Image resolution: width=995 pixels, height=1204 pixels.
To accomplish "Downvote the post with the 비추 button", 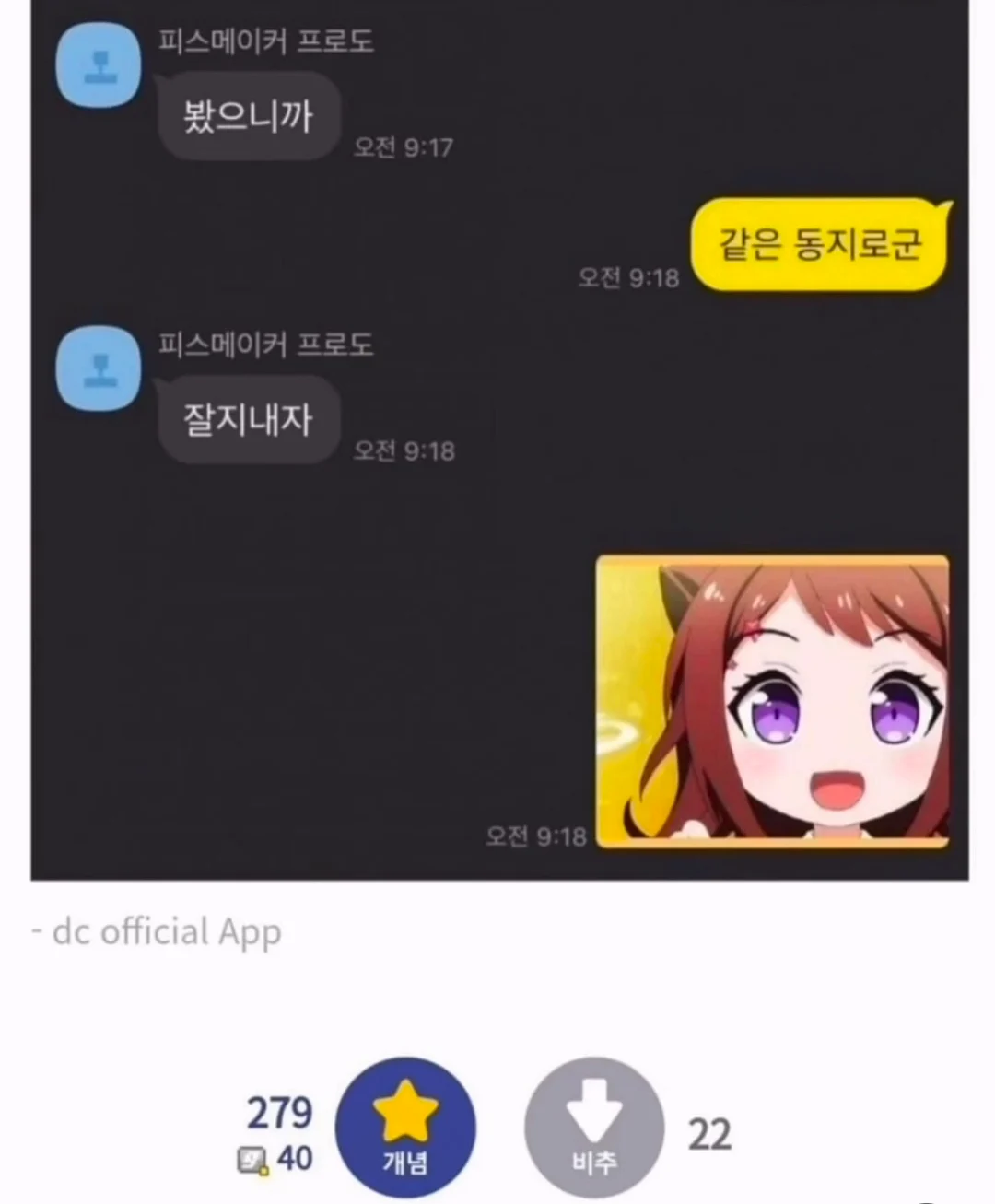I will [593, 1128].
